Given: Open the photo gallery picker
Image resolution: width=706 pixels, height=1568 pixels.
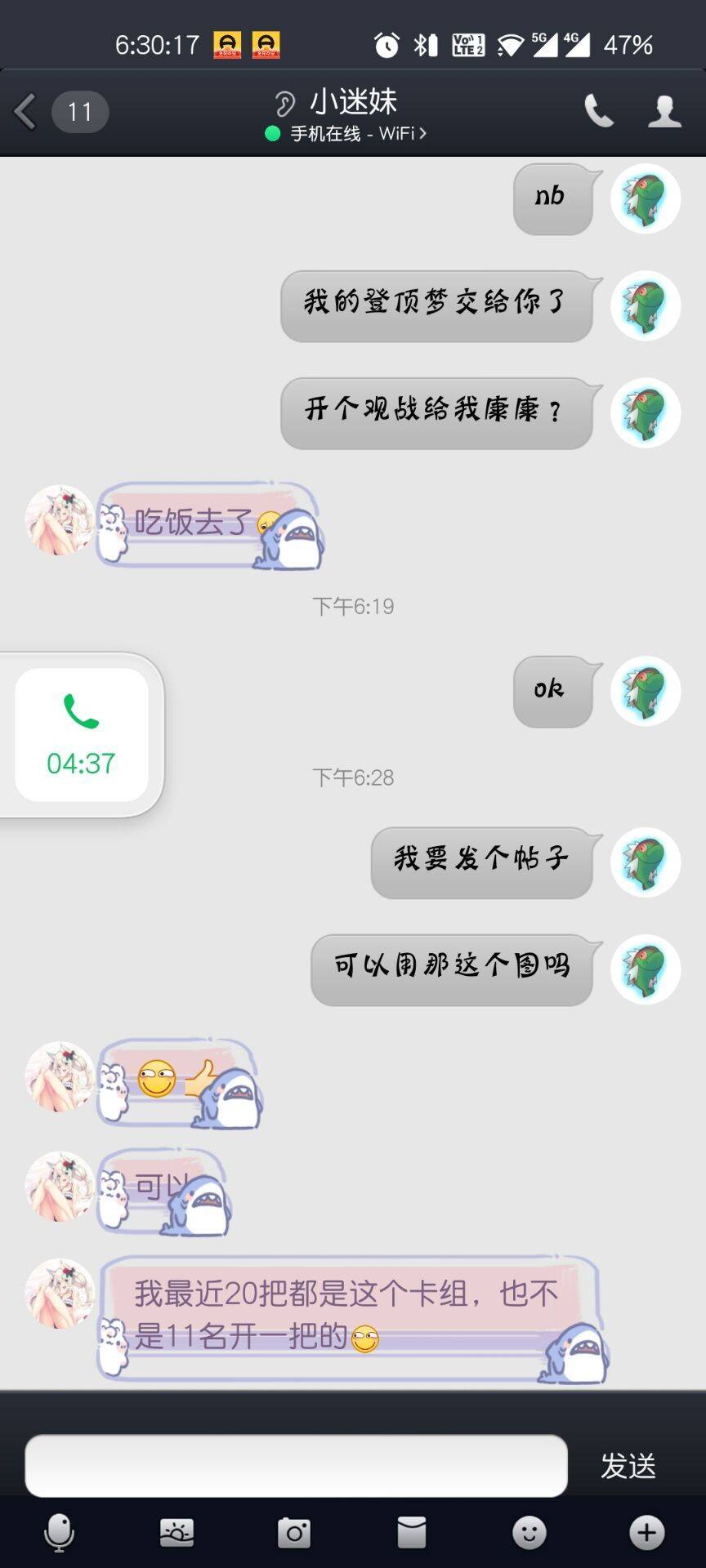Looking at the screenshot, I should [176, 1533].
